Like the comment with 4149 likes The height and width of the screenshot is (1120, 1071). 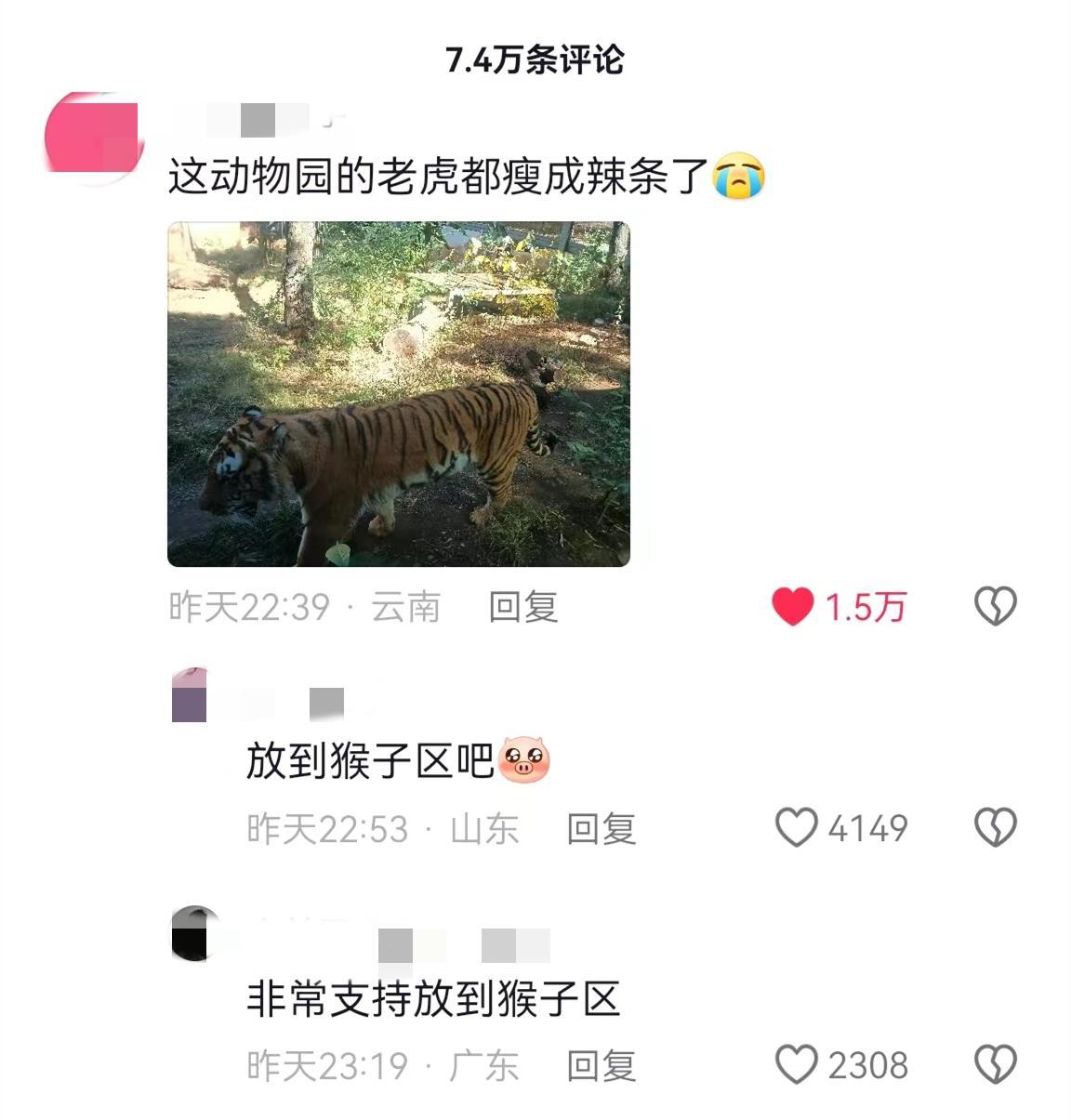[x=797, y=827]
